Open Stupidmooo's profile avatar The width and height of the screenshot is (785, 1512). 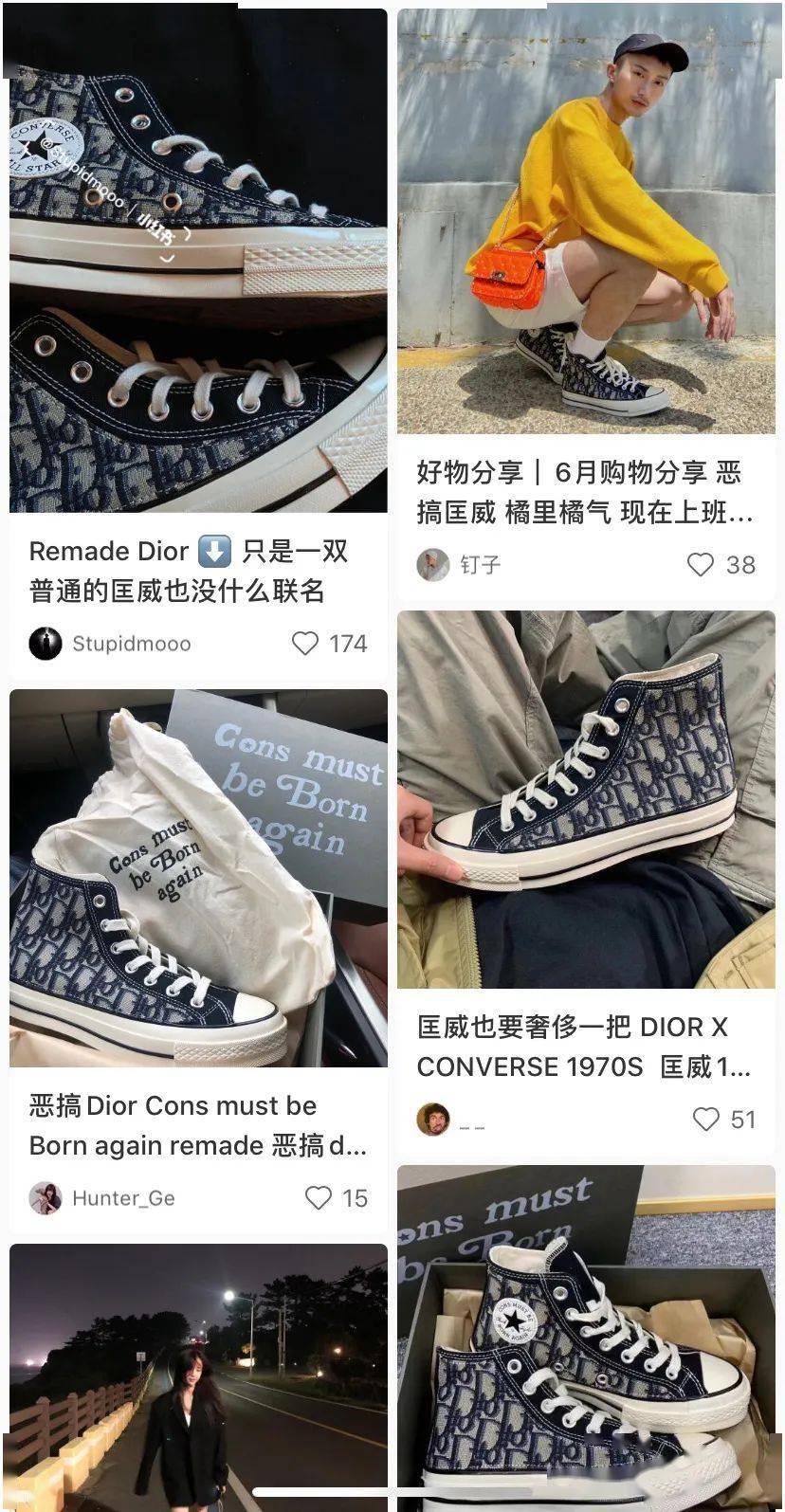tap(45, 643)
